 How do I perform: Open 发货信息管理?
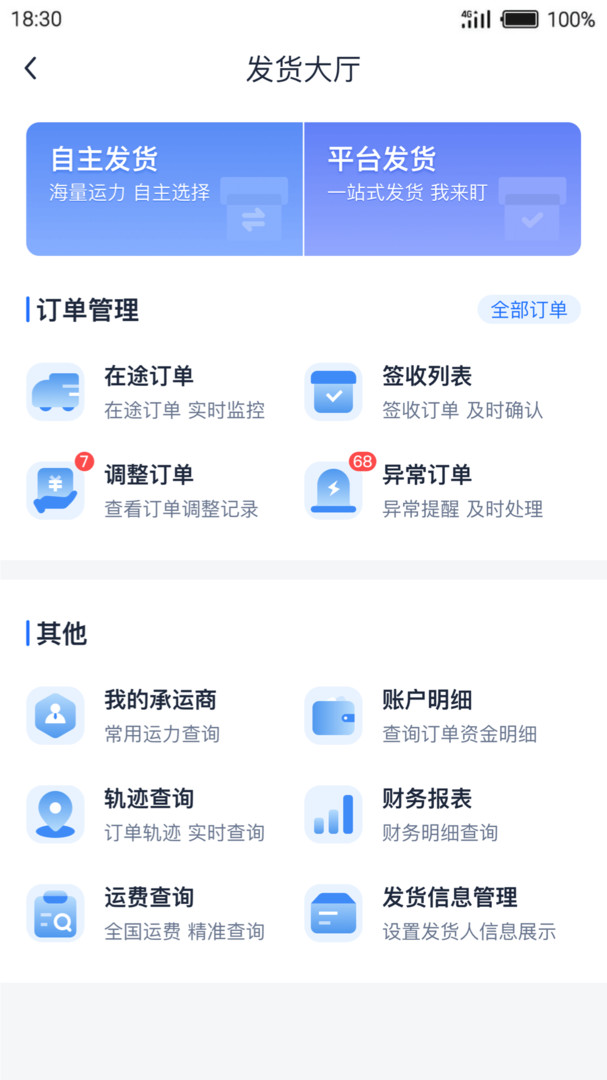coord(440,913)
